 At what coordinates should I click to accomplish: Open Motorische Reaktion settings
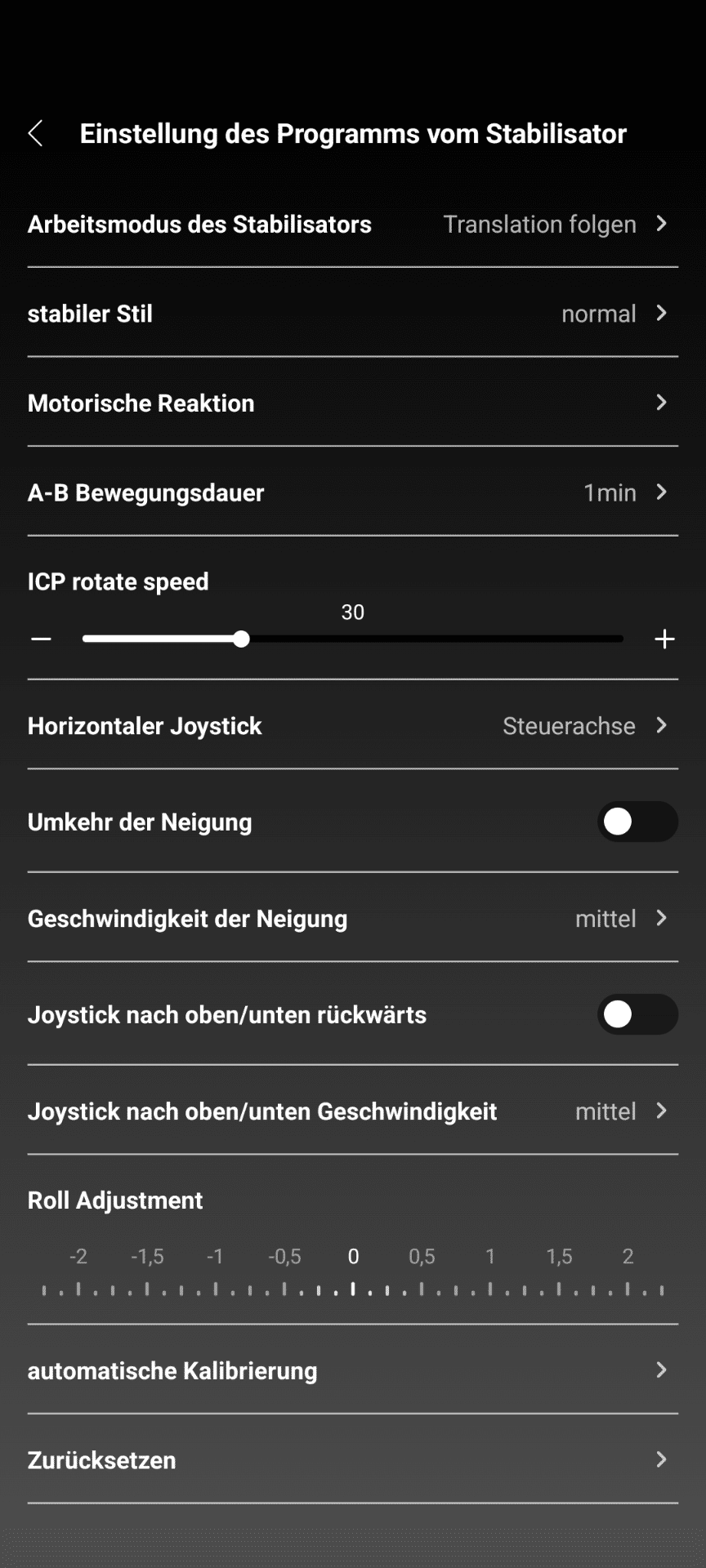click(352, 403)
